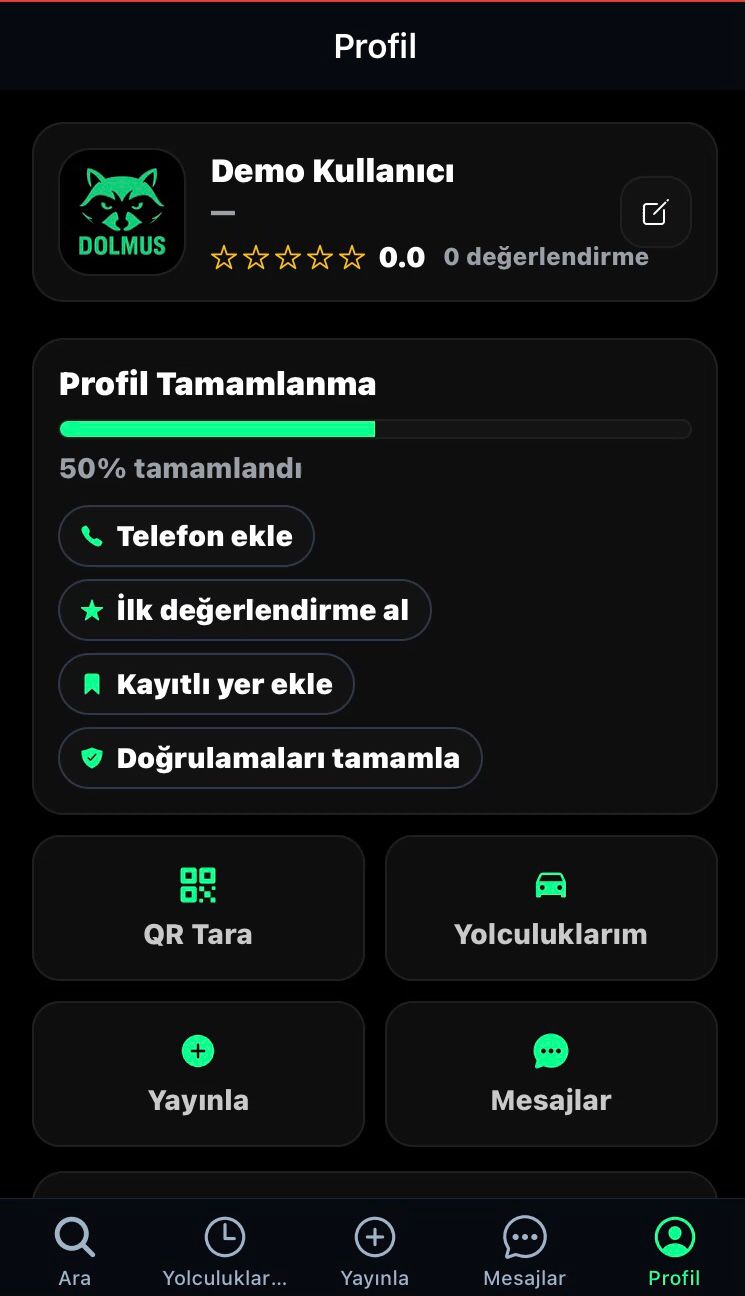Open the chat bubble icon on Mesajlar card

(550, 1050)
